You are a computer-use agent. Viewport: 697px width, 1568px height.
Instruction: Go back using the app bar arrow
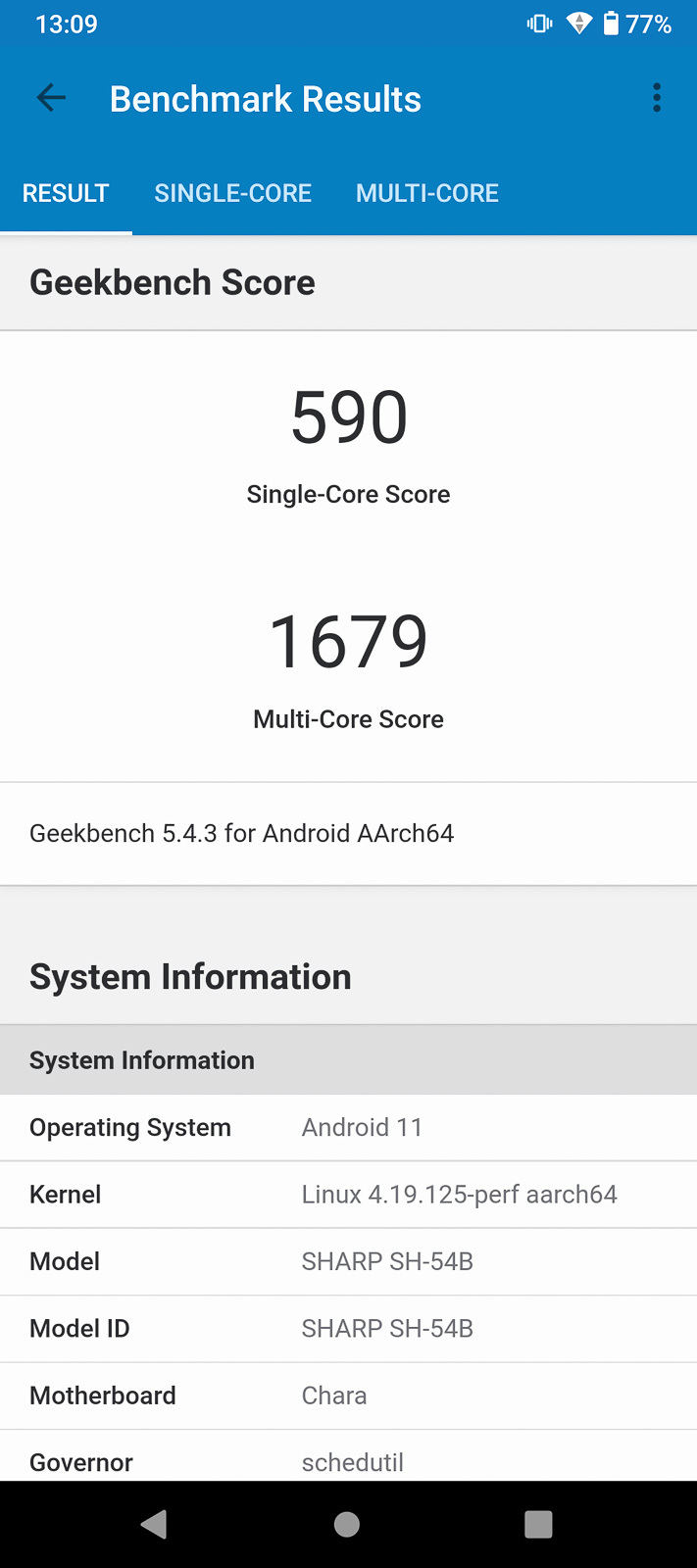point(51,97)
